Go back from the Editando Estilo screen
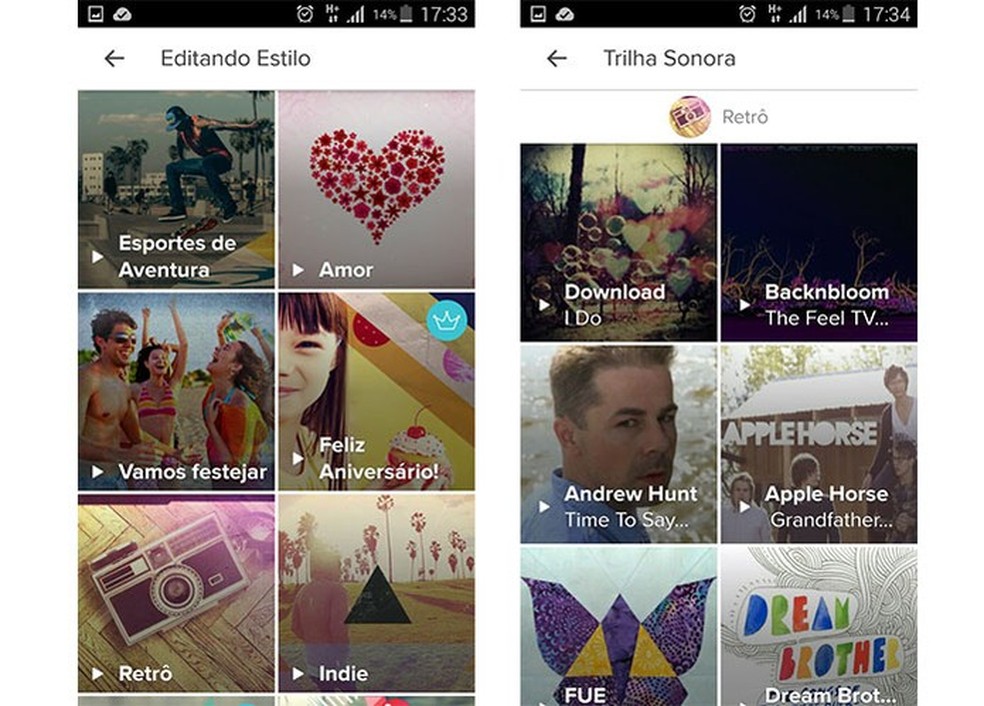Screen dimensions: 984x706 pyautogui.click(x=114, y=58)
